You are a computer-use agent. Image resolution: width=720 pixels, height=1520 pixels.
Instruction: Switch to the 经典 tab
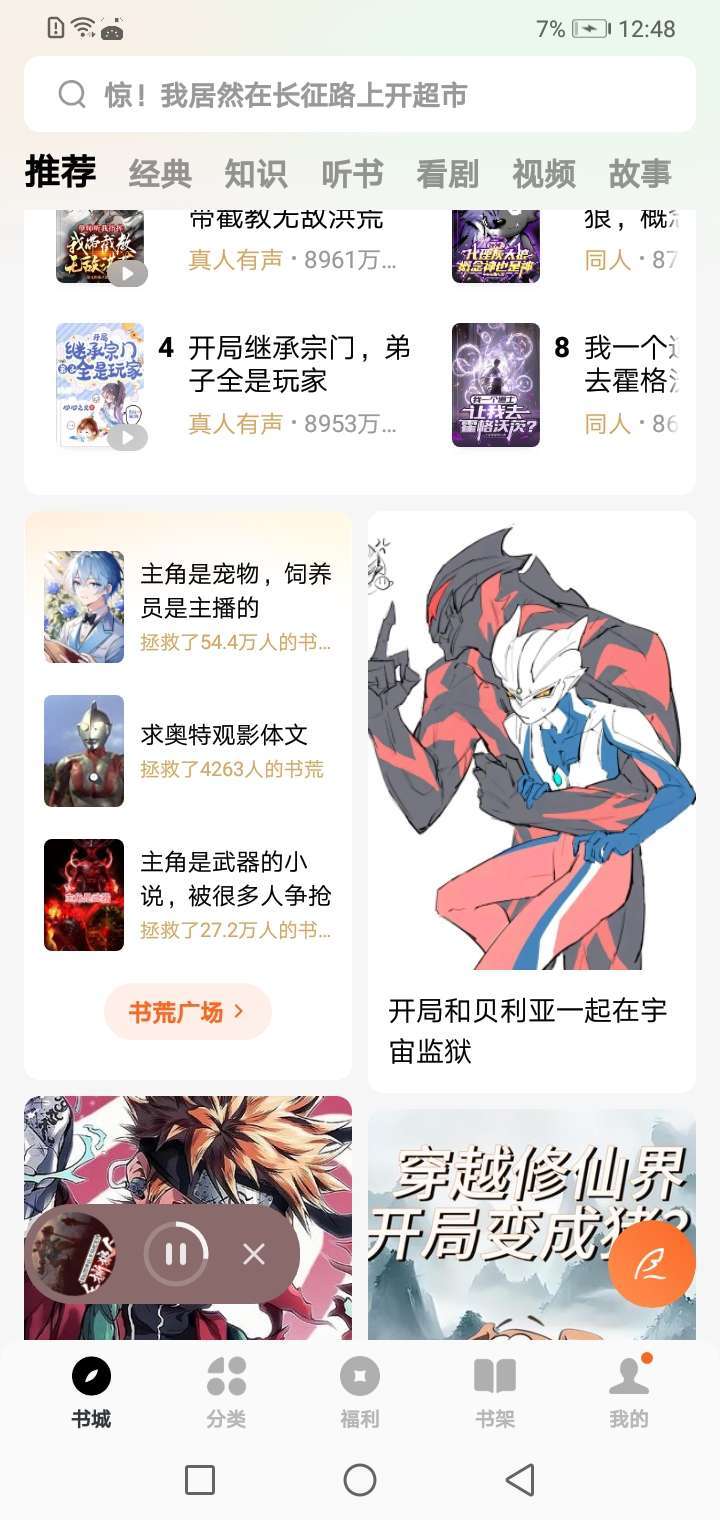[x=160, y=174]
